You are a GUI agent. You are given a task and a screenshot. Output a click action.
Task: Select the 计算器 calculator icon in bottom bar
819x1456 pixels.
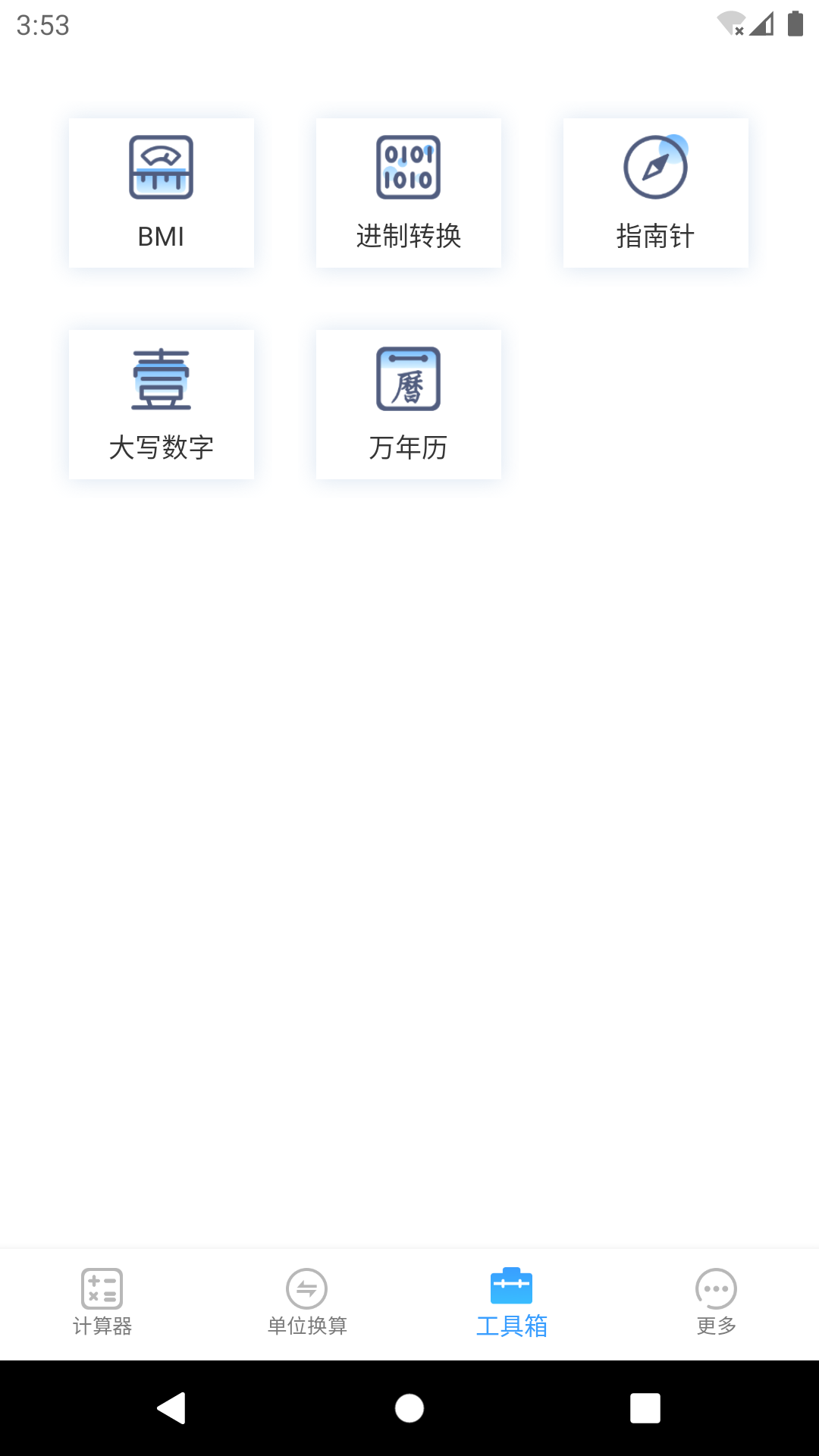(x=102, y=1288)
